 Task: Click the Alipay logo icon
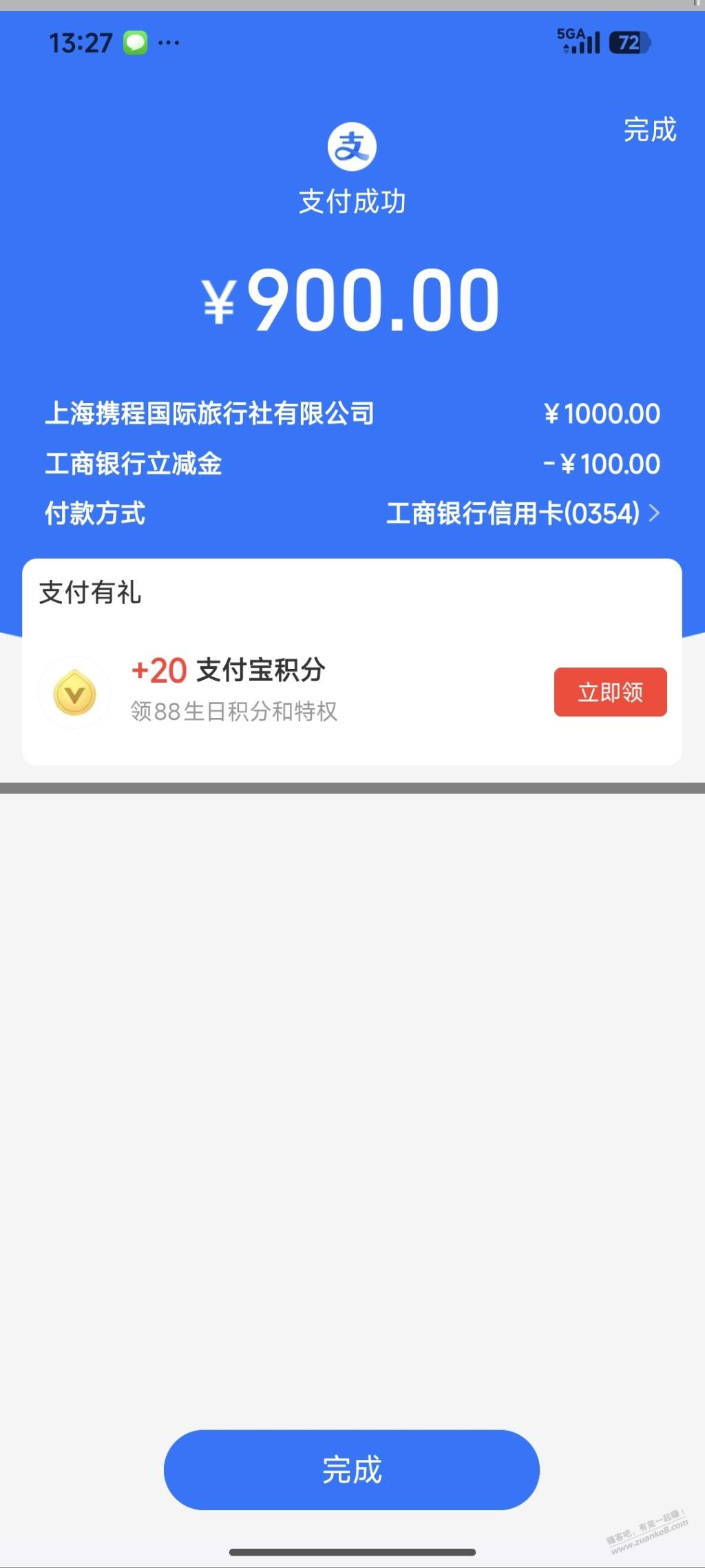click(x=352, y=145)
